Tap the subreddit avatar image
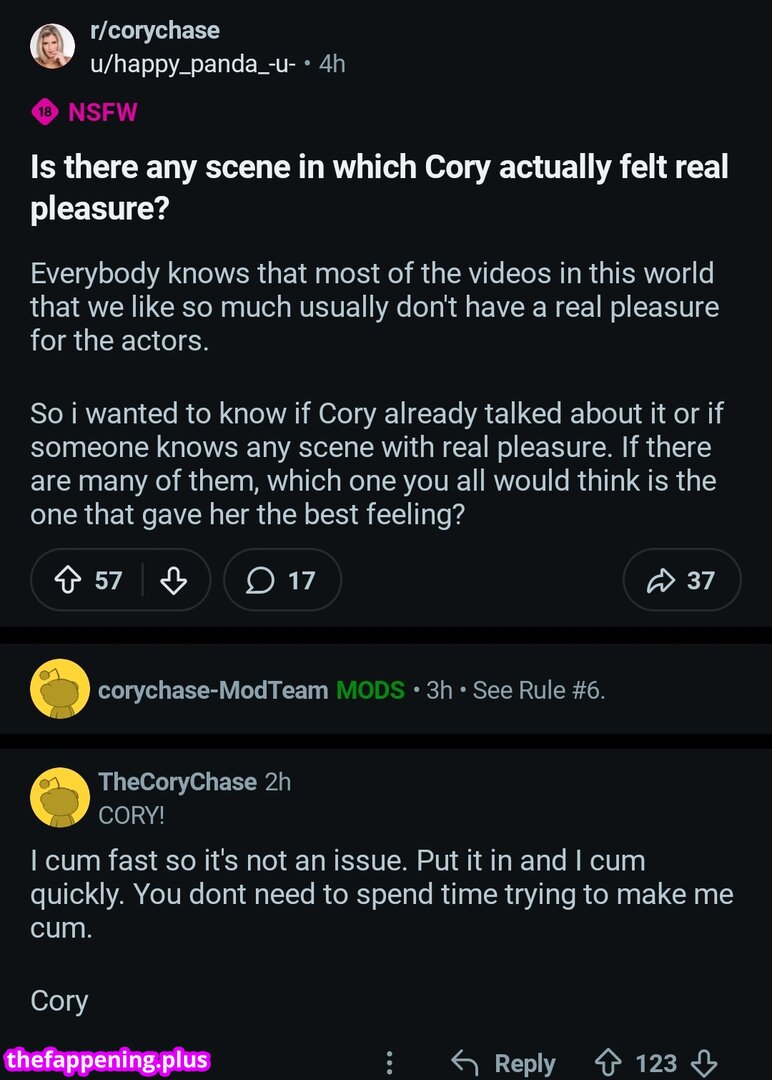Screen dimensions: 772x1080 (54, 47)
